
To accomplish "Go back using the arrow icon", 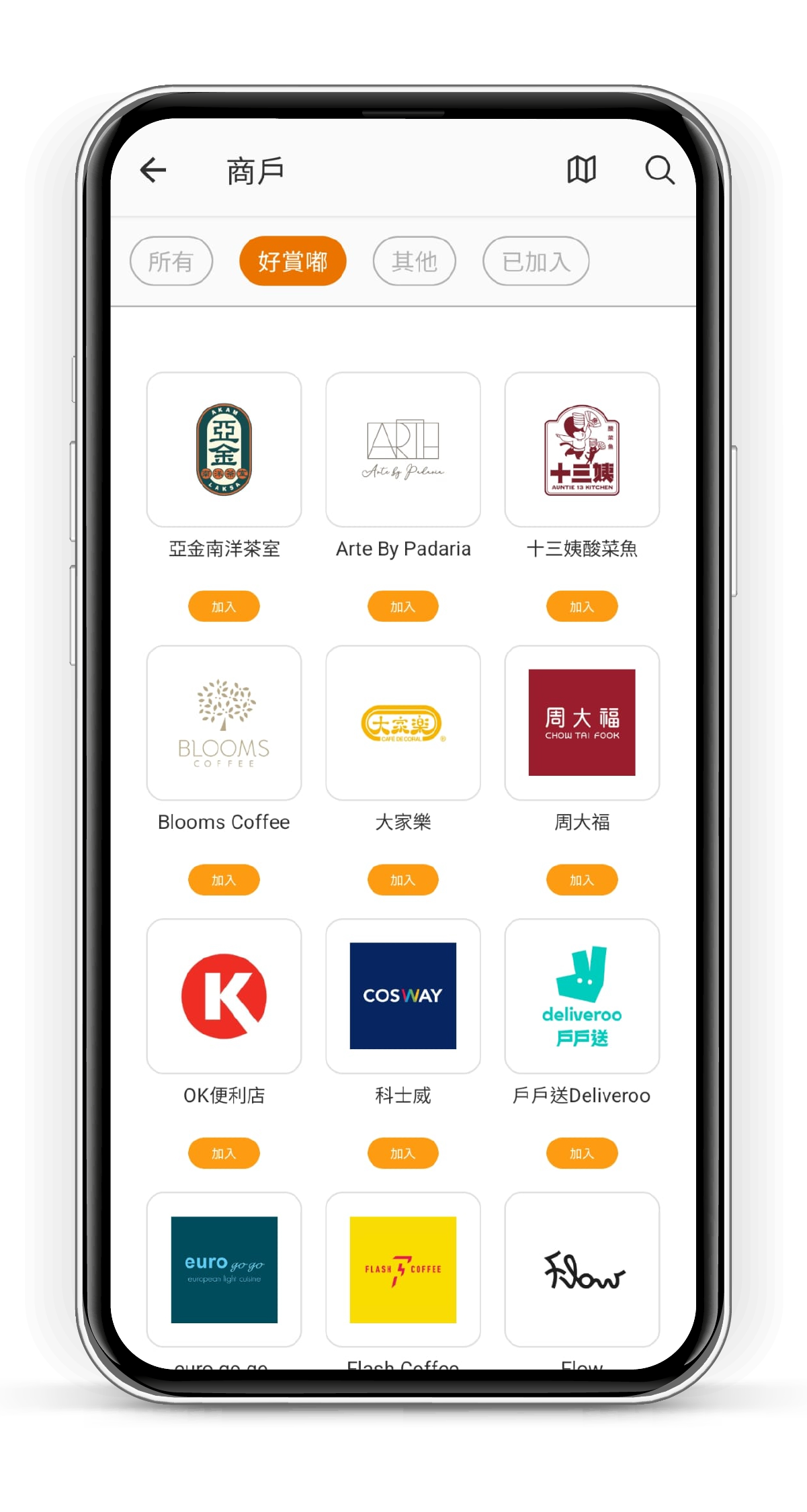I will pos(153,170).
